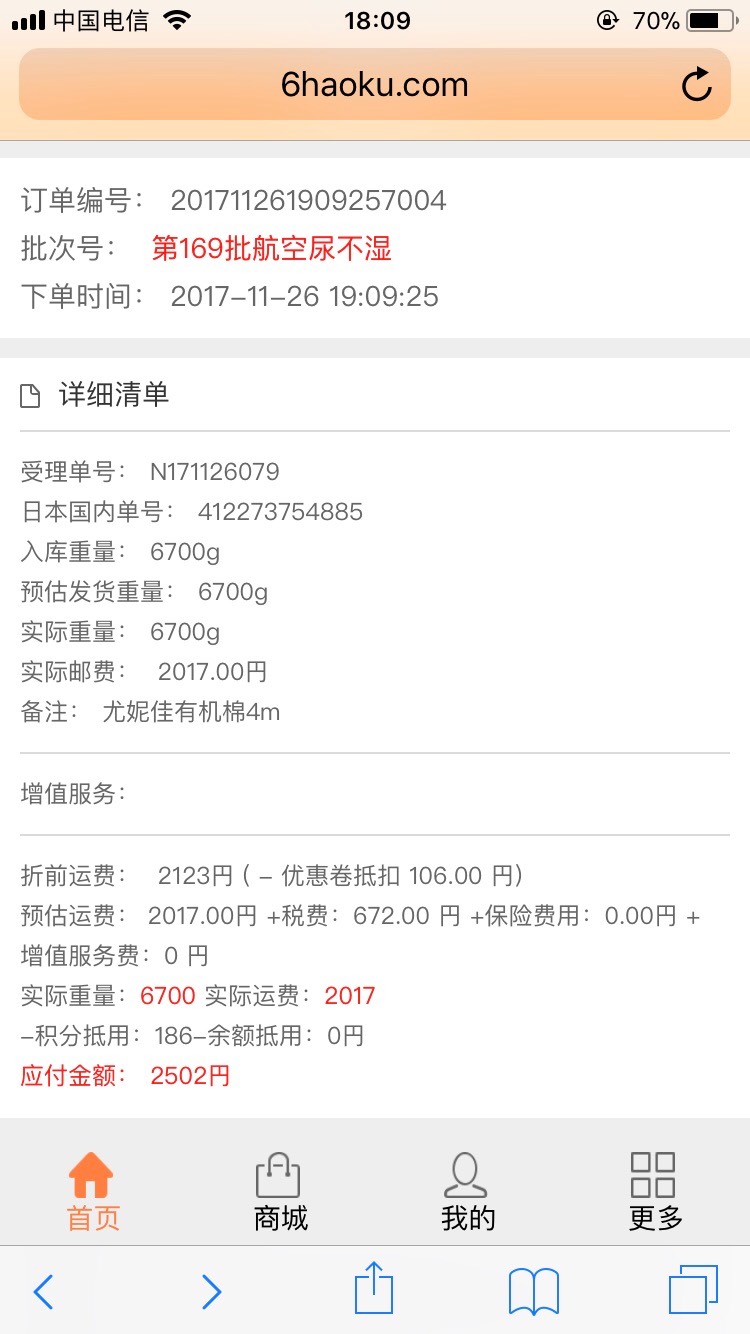Go forward with Safari's forward arrow
750x1334 pixels.
pyautogui.click(x=211, y=1291)
